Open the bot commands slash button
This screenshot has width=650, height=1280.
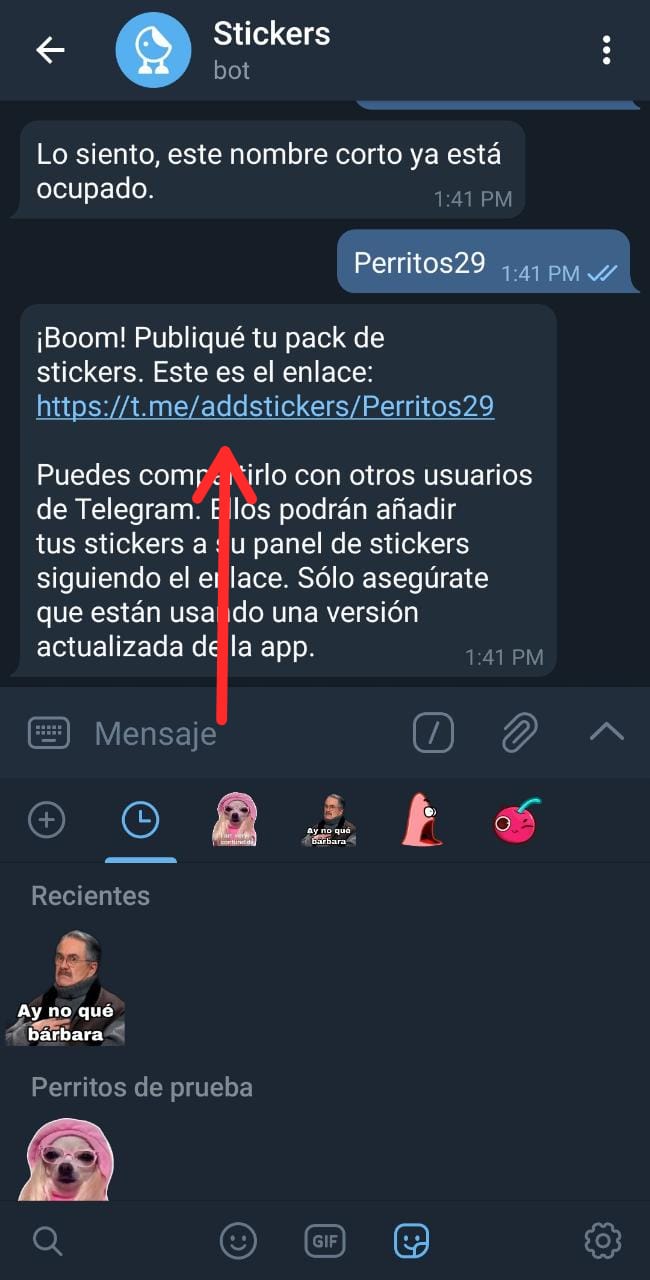tap(433, 733)
